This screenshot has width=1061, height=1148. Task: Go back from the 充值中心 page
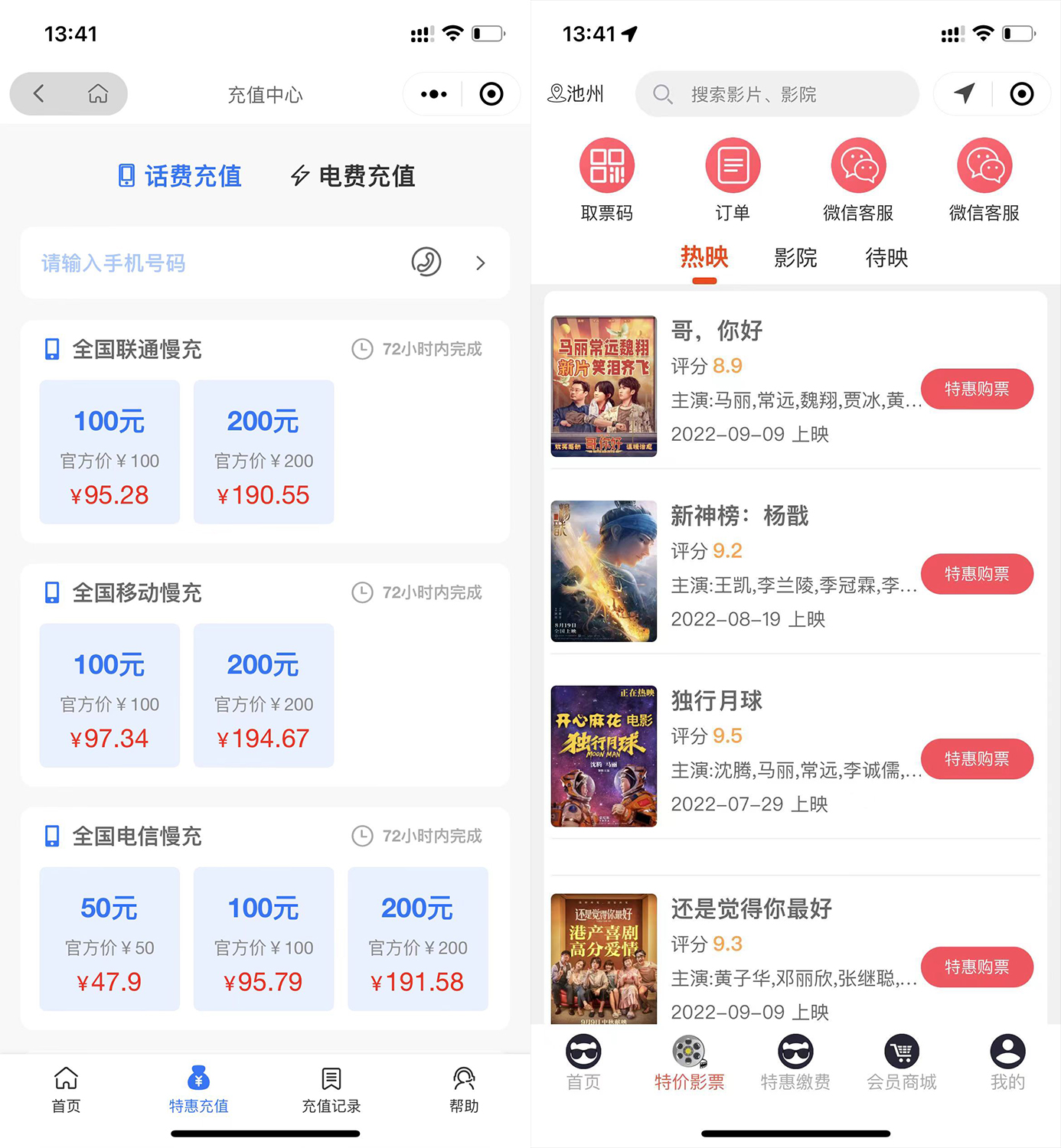point(39,94)
